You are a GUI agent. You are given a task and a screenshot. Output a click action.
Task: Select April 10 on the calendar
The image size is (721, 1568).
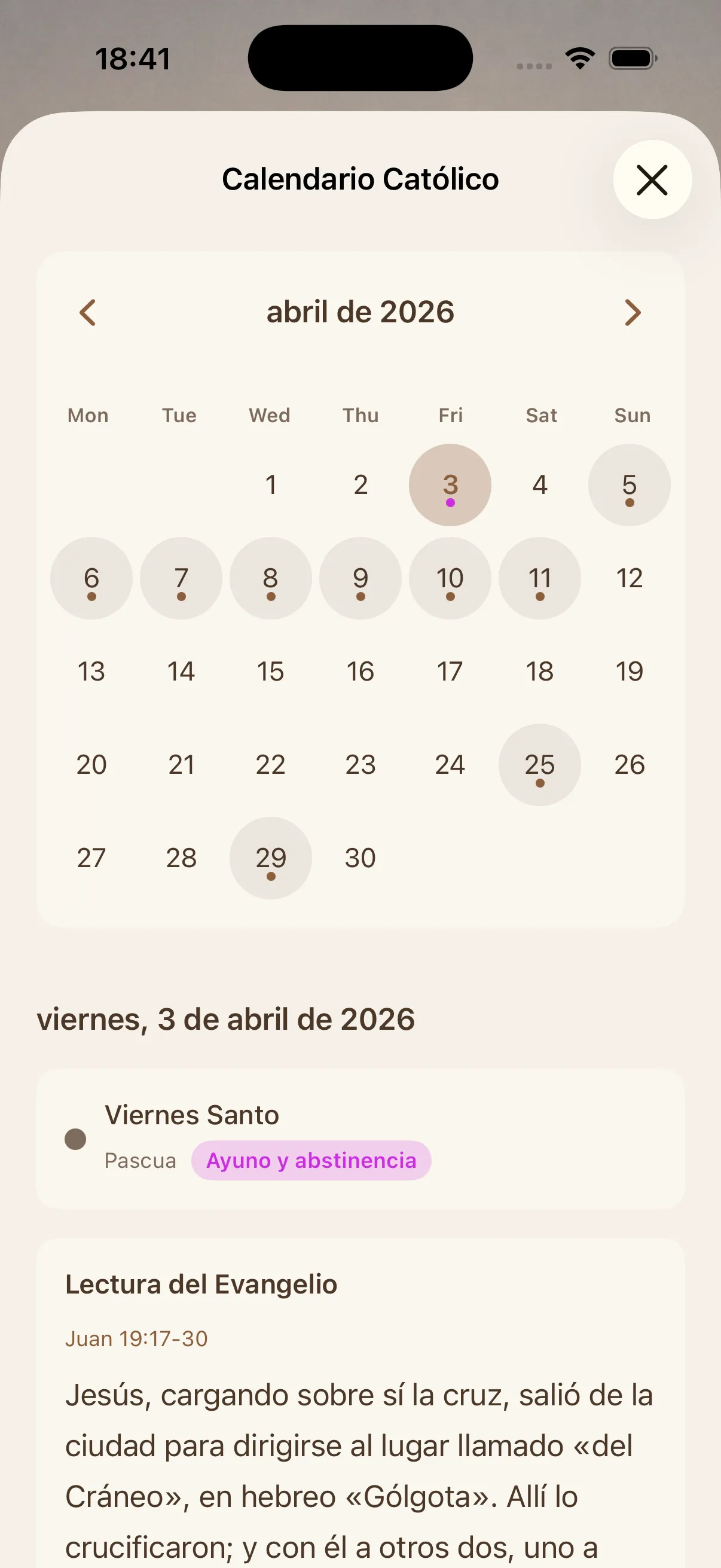pos(450,578)
